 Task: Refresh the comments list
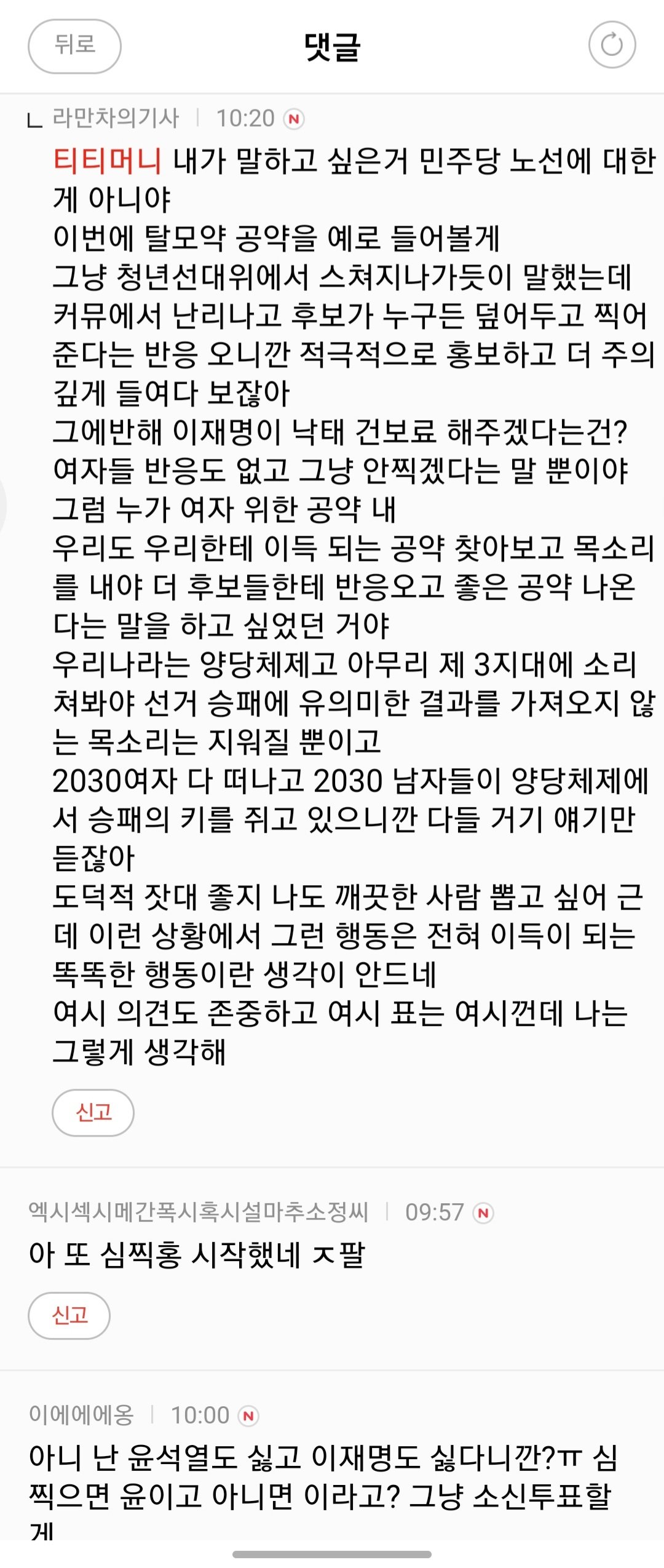click(611, 45)
